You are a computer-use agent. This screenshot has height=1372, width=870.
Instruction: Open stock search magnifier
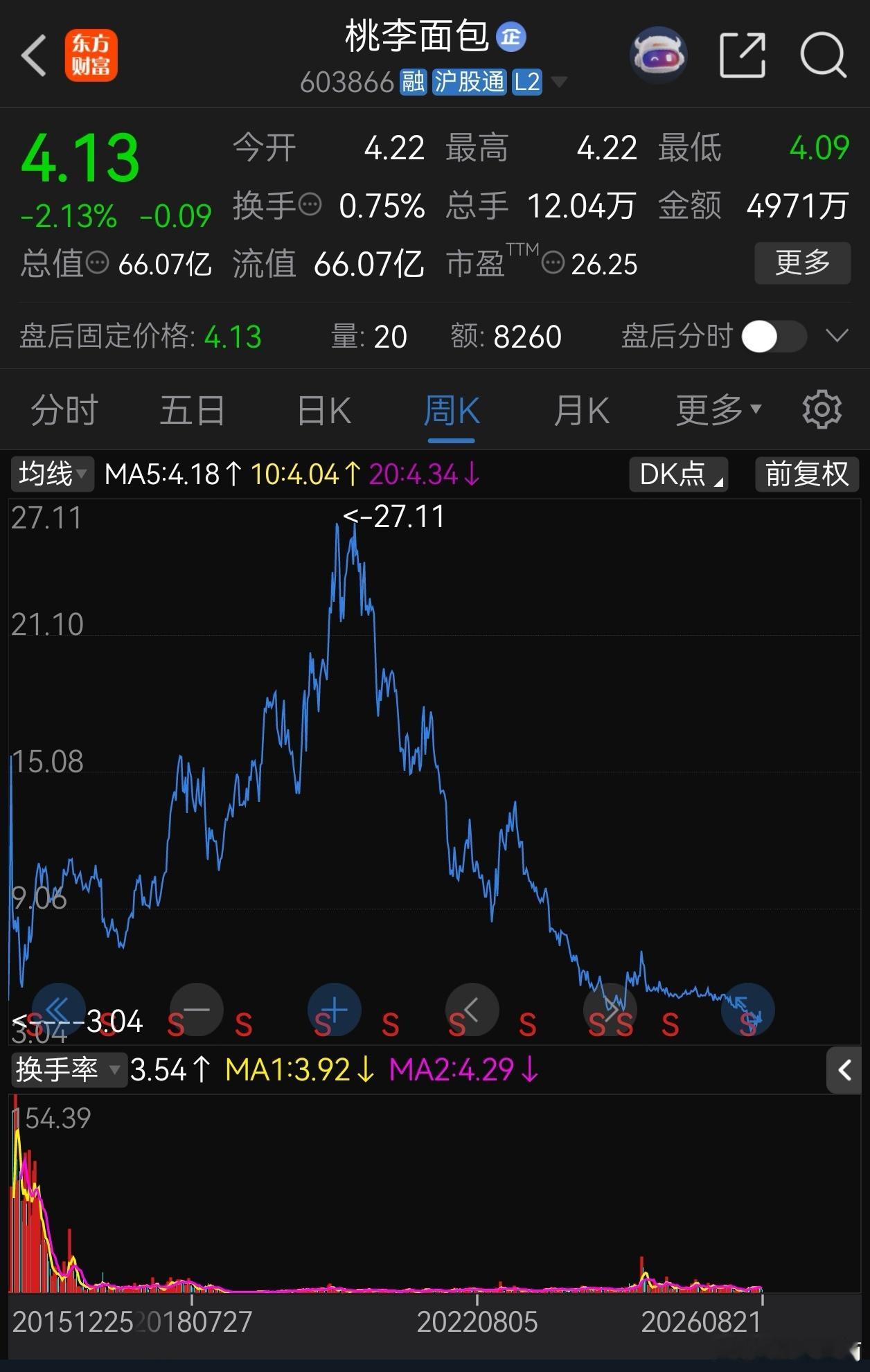click(x=824, y=55)
